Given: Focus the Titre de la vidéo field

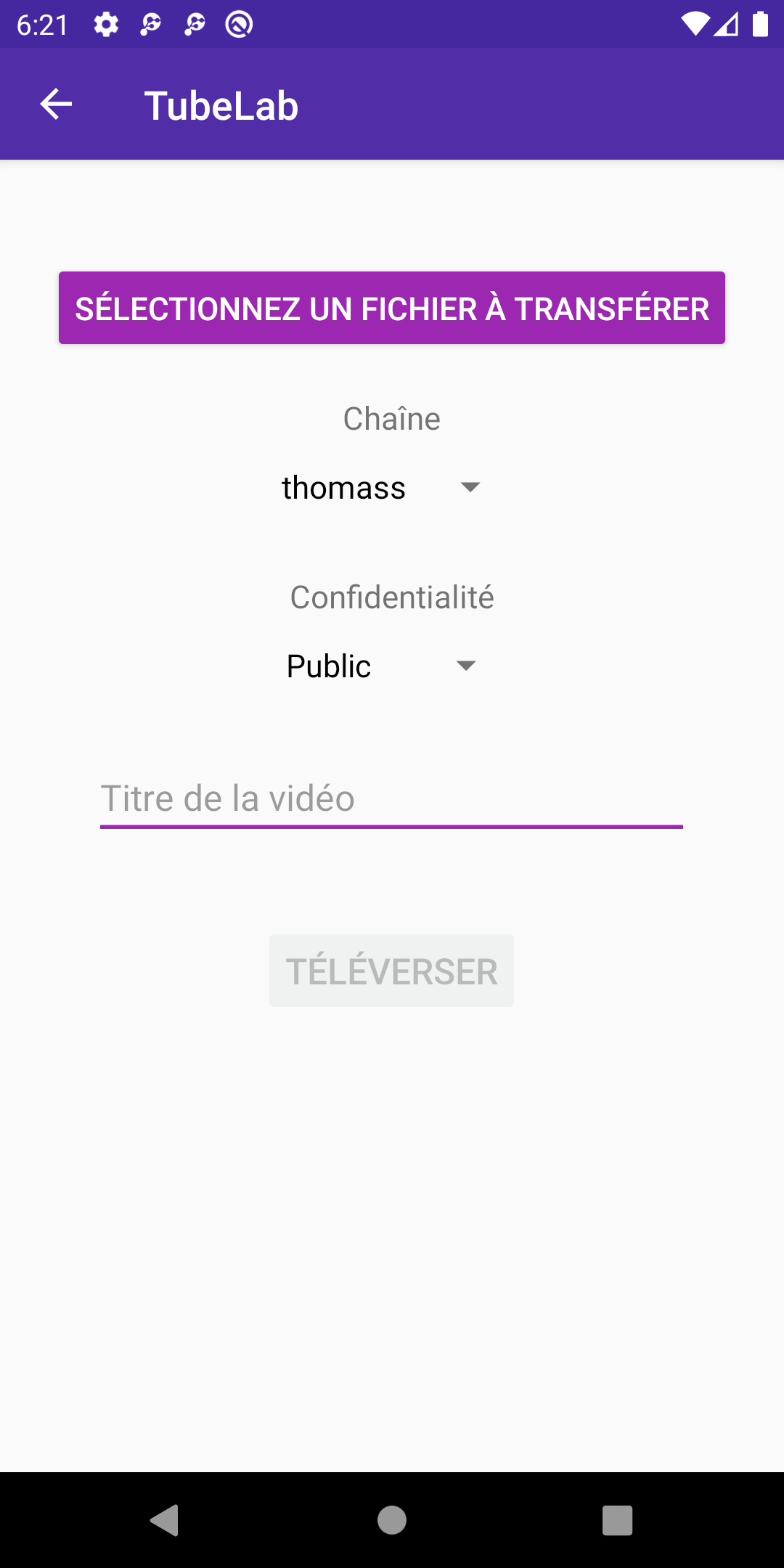Looking at the screenshot, I should coord(392,799).
